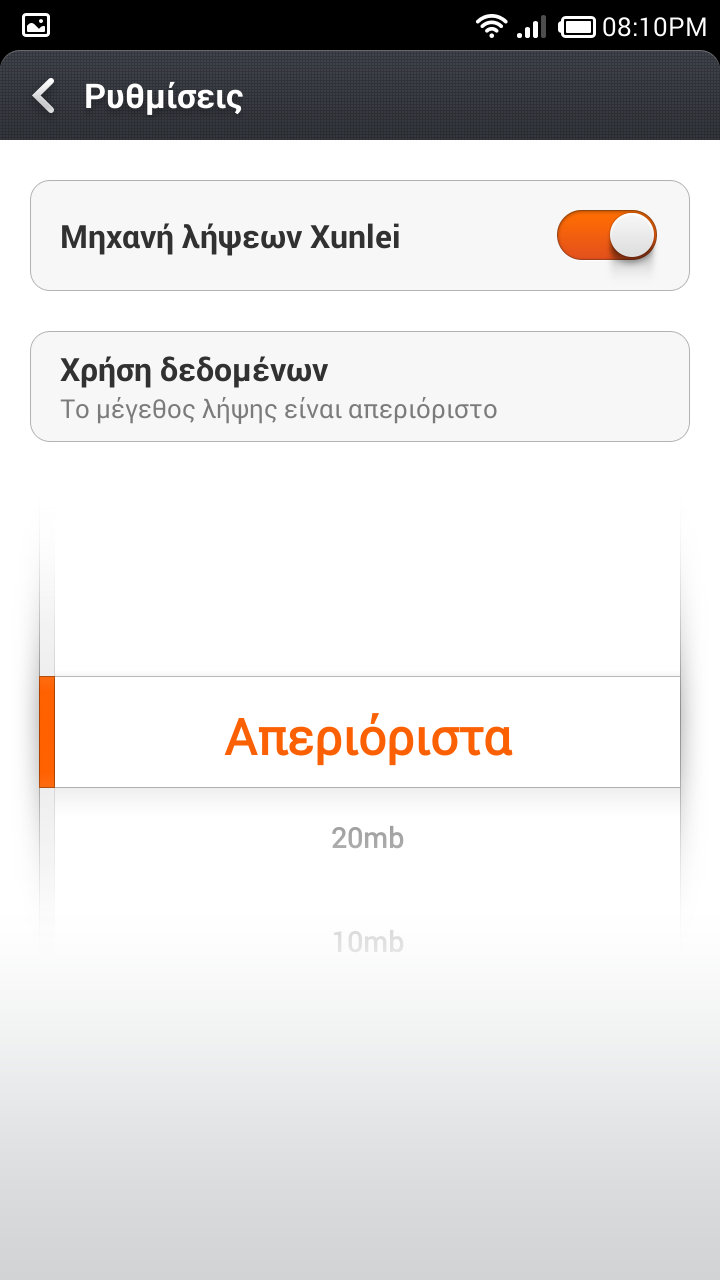Open the Χρήση δεδομένων row
Viewport: 720px width, 1280px height.
pos(360,386)
